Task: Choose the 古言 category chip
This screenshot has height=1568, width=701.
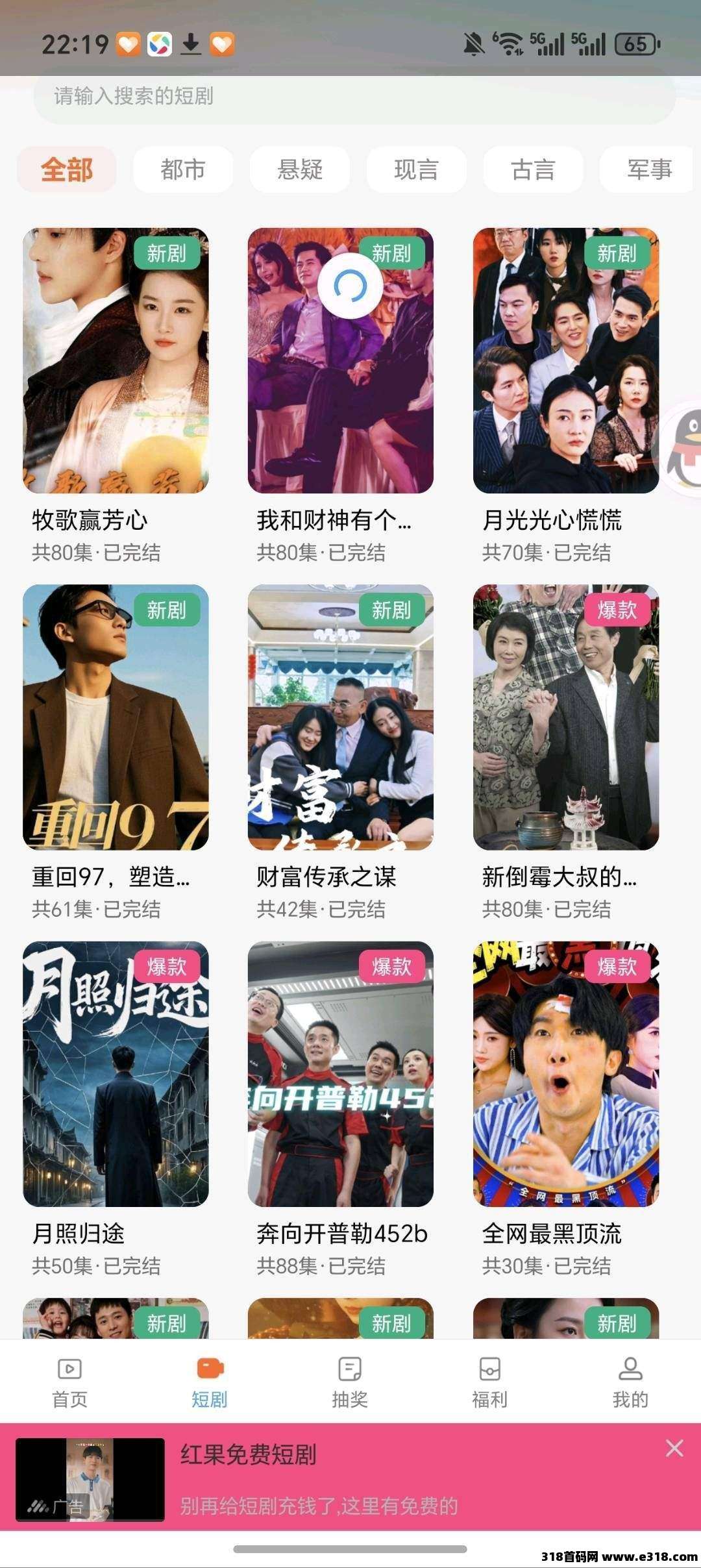Action: coord(533,169)
